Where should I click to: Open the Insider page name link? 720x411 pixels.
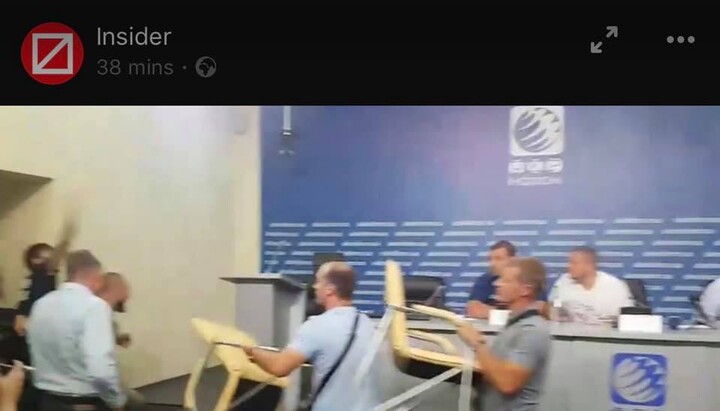(x=133, y=37)
